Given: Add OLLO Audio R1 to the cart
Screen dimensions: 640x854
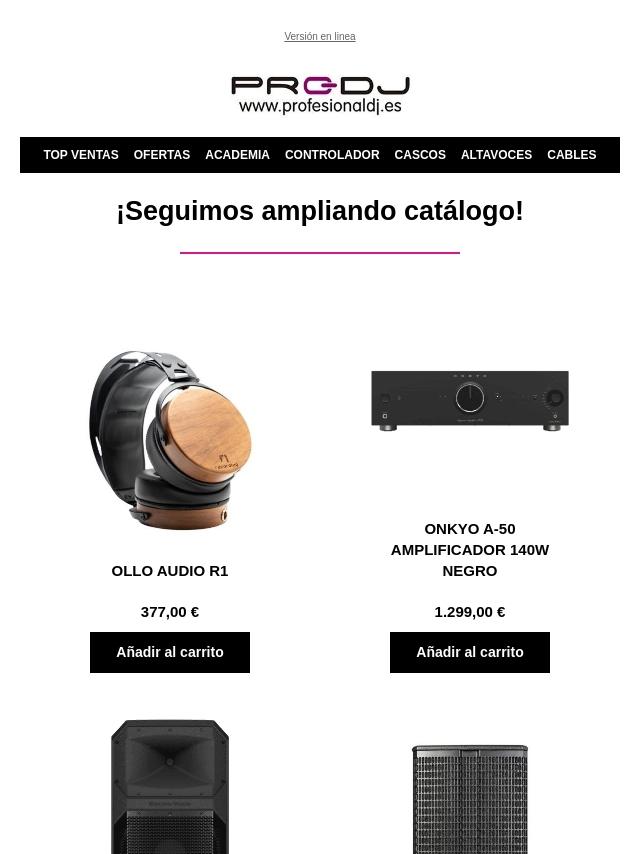Looking at the screenshot, I should click(170, 652).
